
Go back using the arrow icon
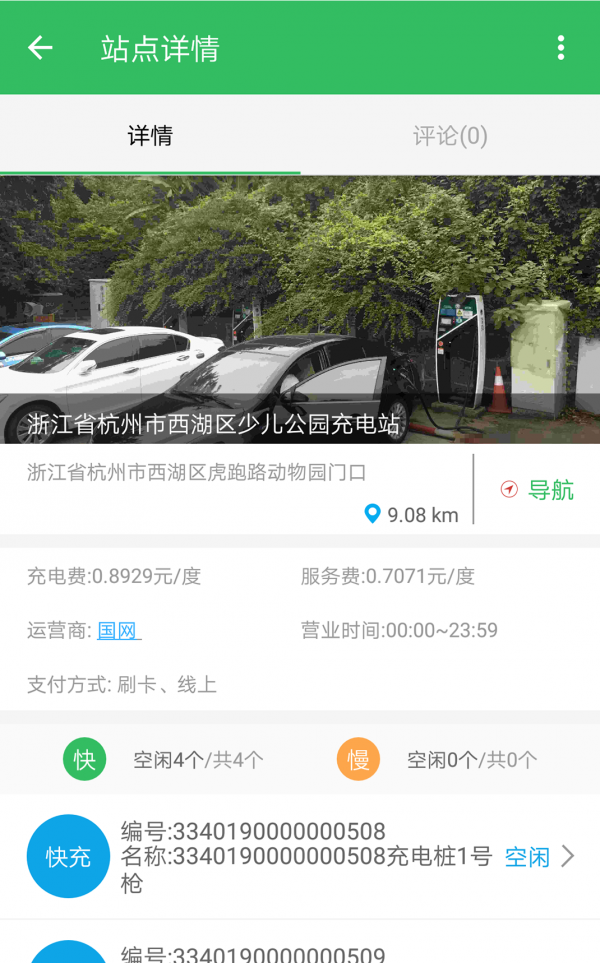40,48
